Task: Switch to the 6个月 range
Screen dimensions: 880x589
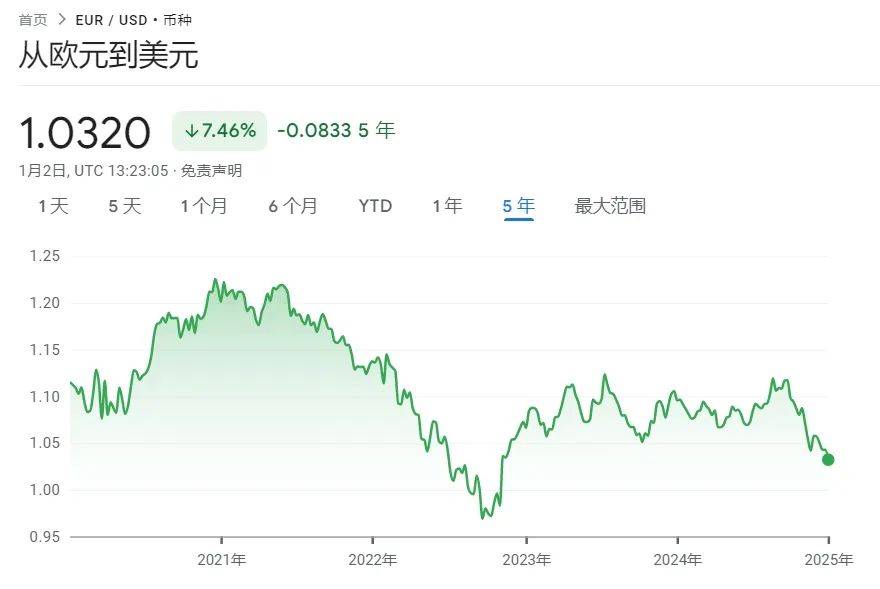Action: pos(293,206)
